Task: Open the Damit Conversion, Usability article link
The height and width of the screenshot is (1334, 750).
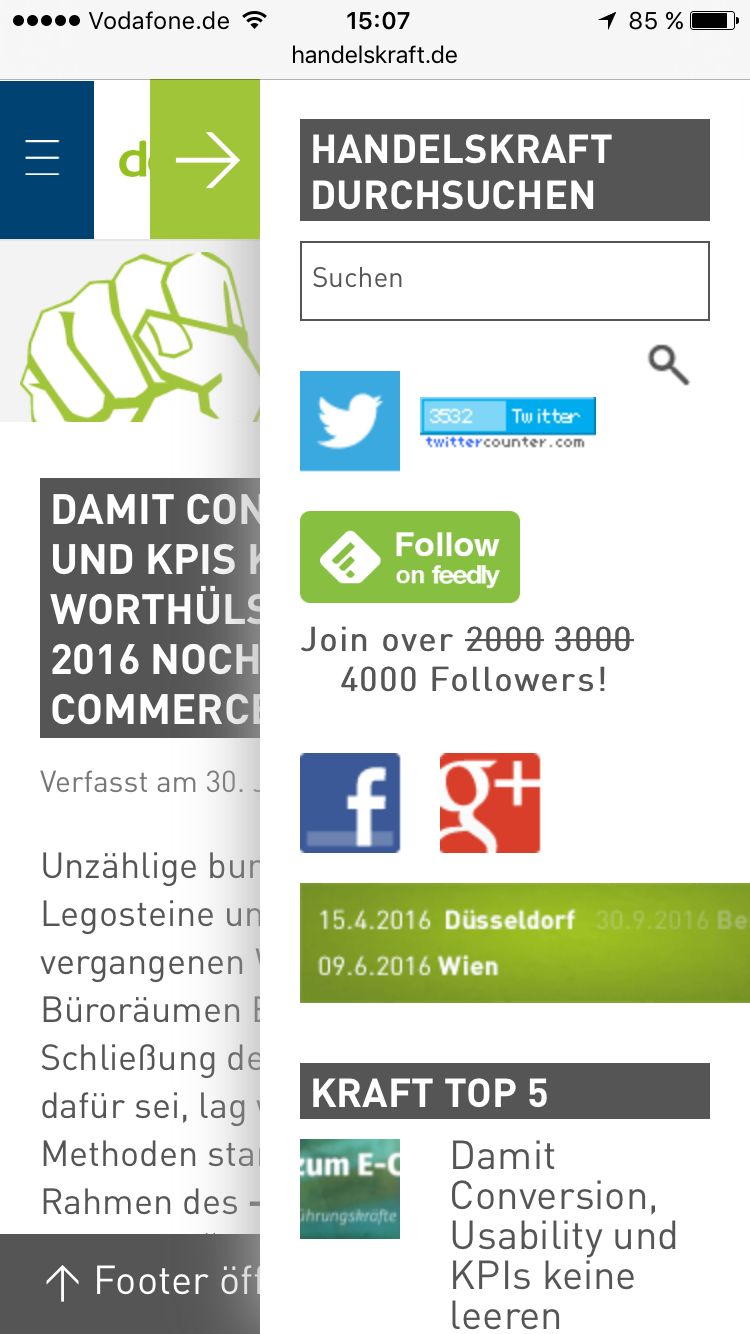Action: tap(564, 1236)
